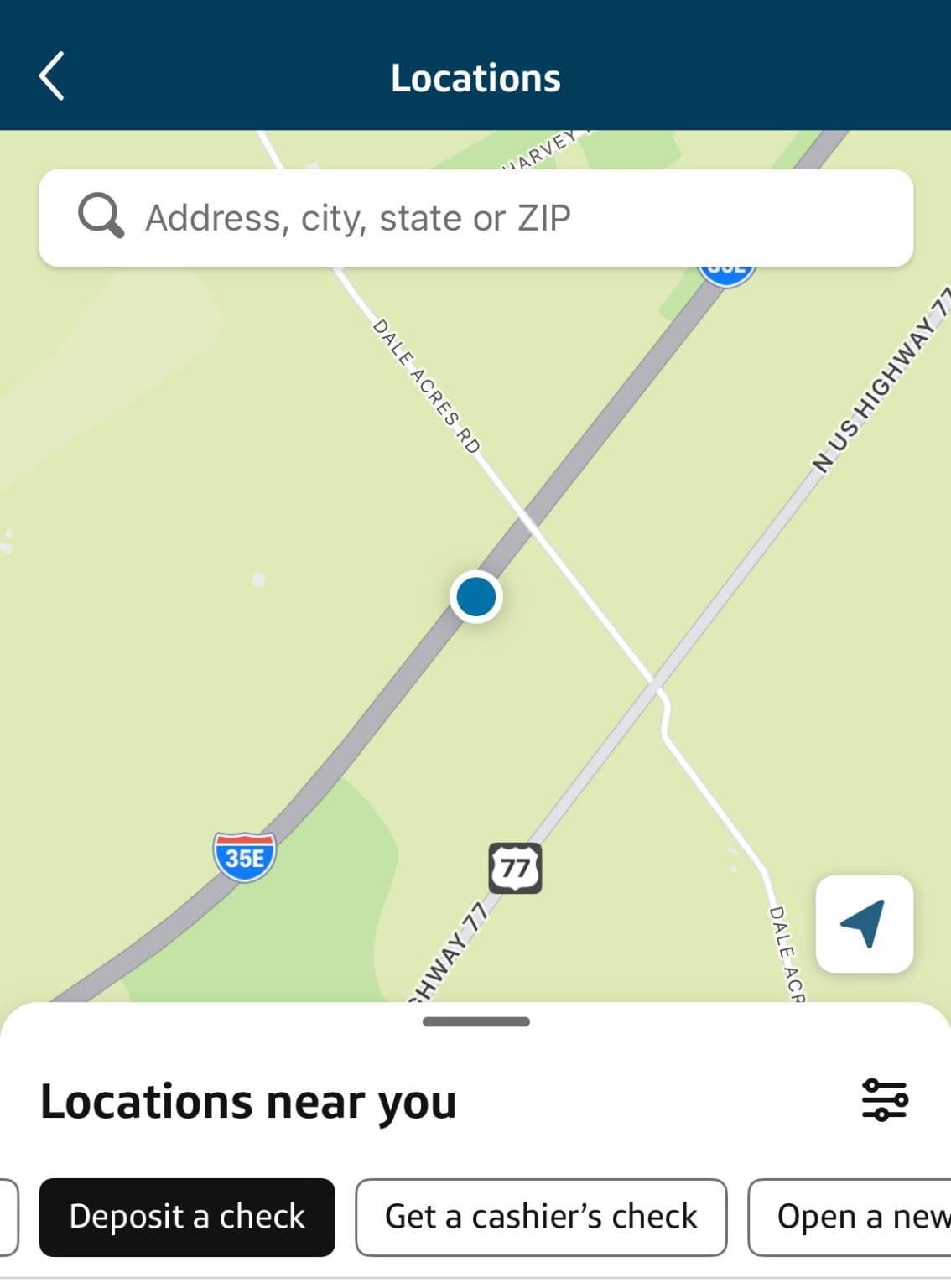Select the partially visible chip at the left edge
The width and height of the screenshot is (951, 1288).
pyautogui.click(x=7, y=1217)
